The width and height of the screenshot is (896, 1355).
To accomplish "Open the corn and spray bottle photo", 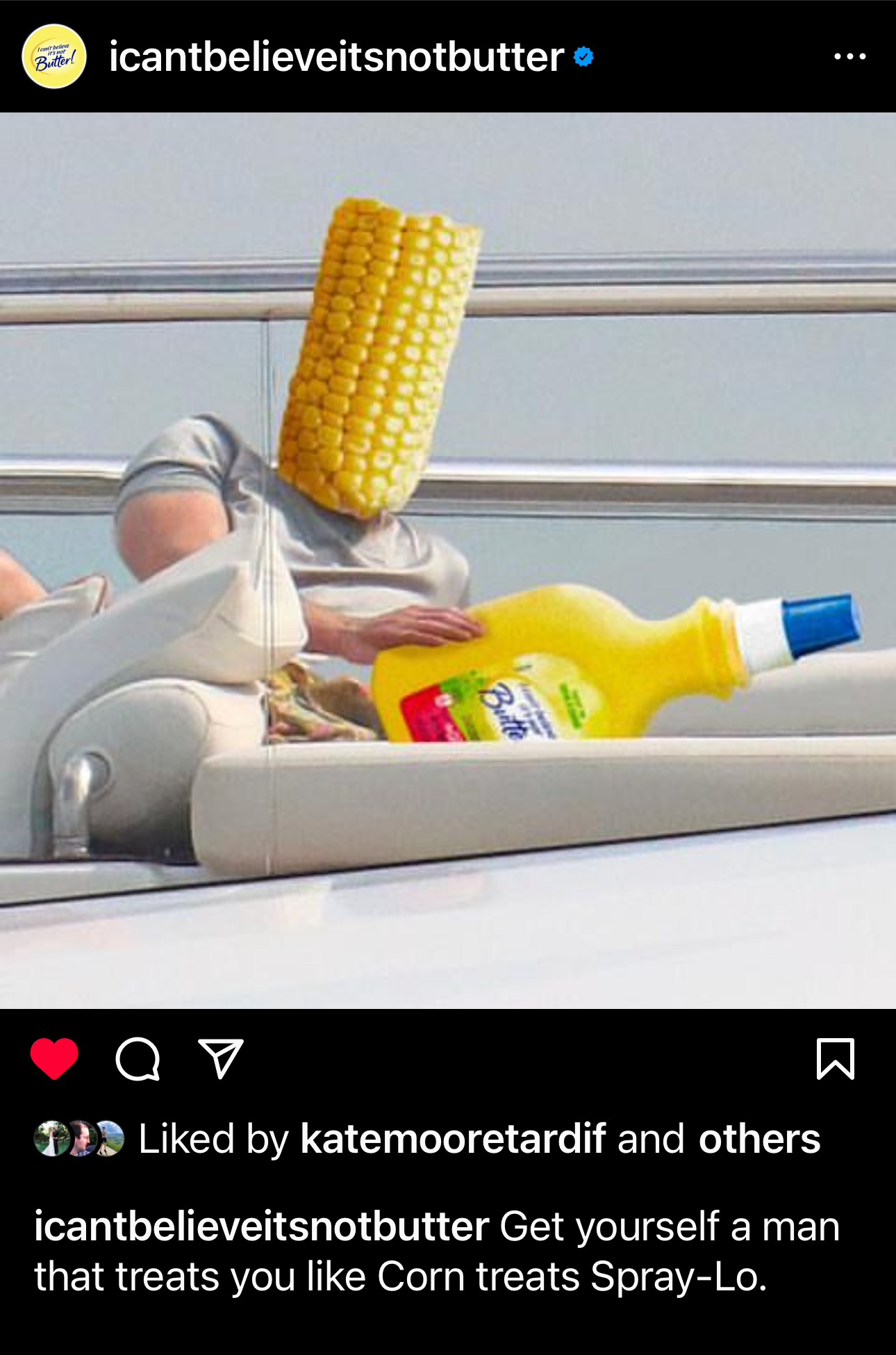I will pyautogui.click(x=448, y=560).
